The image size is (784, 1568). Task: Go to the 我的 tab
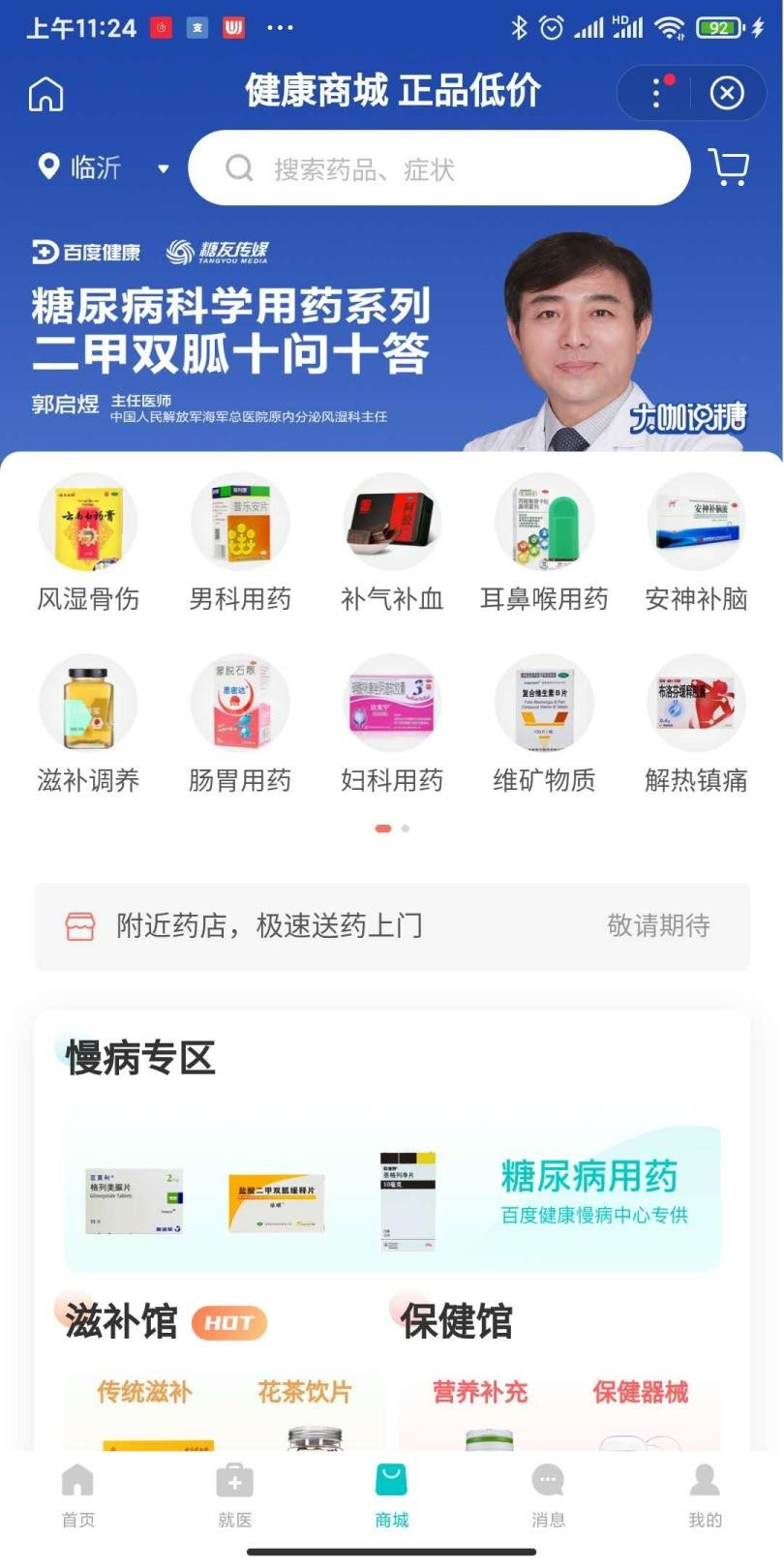[x=705, y=1495]
